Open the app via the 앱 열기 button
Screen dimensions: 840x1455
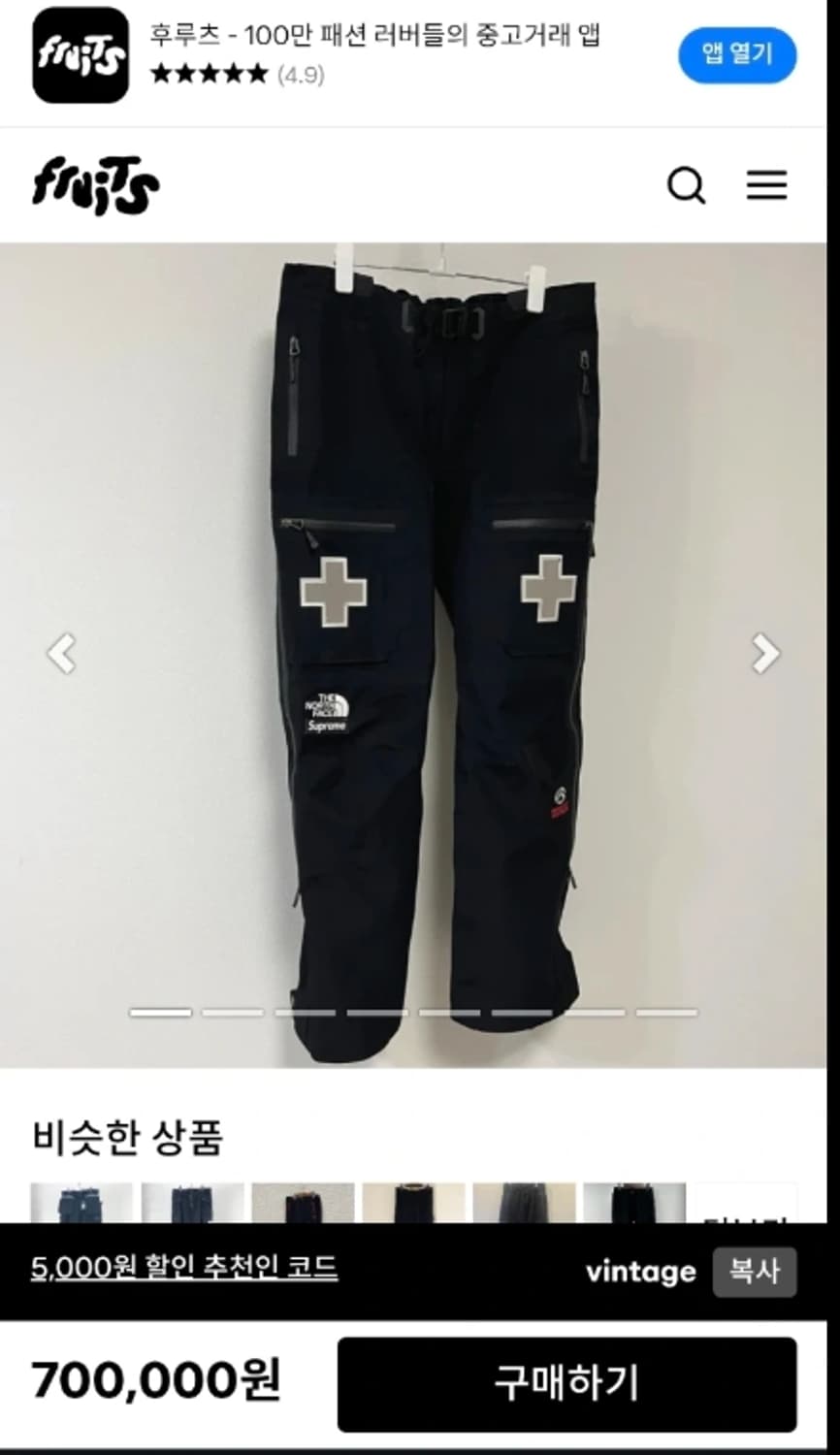coord(737,55)
